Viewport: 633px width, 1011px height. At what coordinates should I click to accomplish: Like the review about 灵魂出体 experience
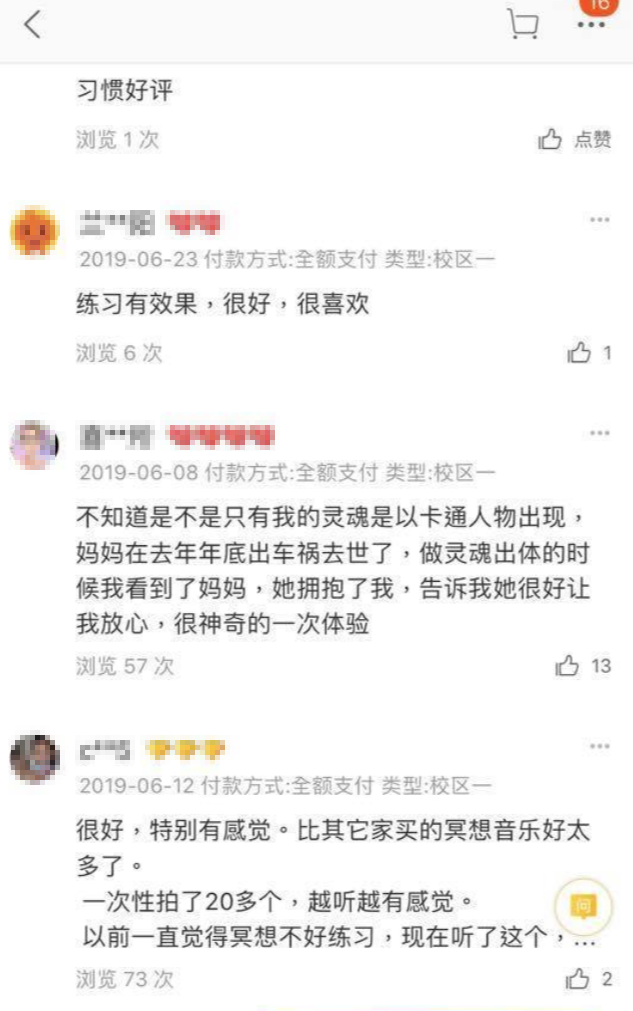pyautogui.click(x=585, y=666)
